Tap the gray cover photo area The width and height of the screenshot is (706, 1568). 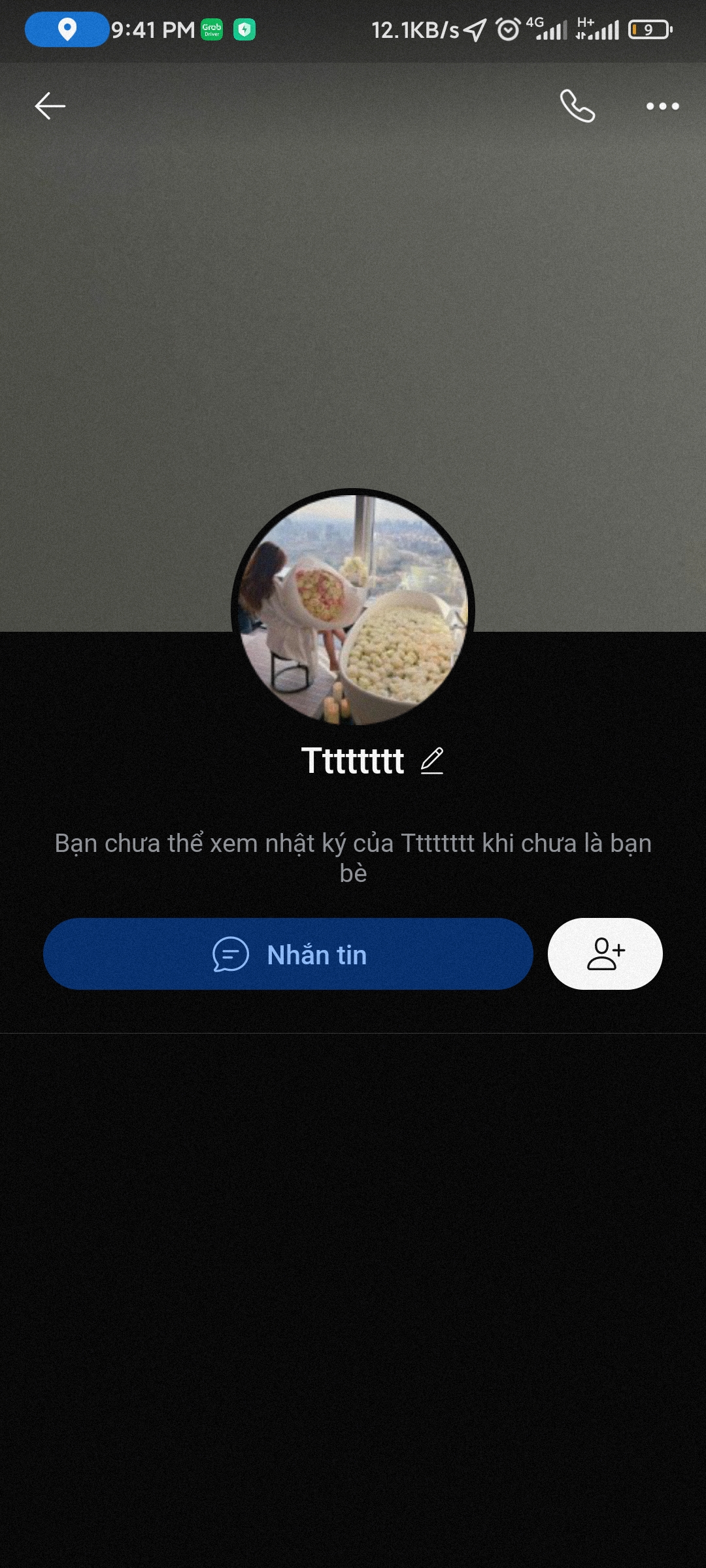tap(353, 327)
